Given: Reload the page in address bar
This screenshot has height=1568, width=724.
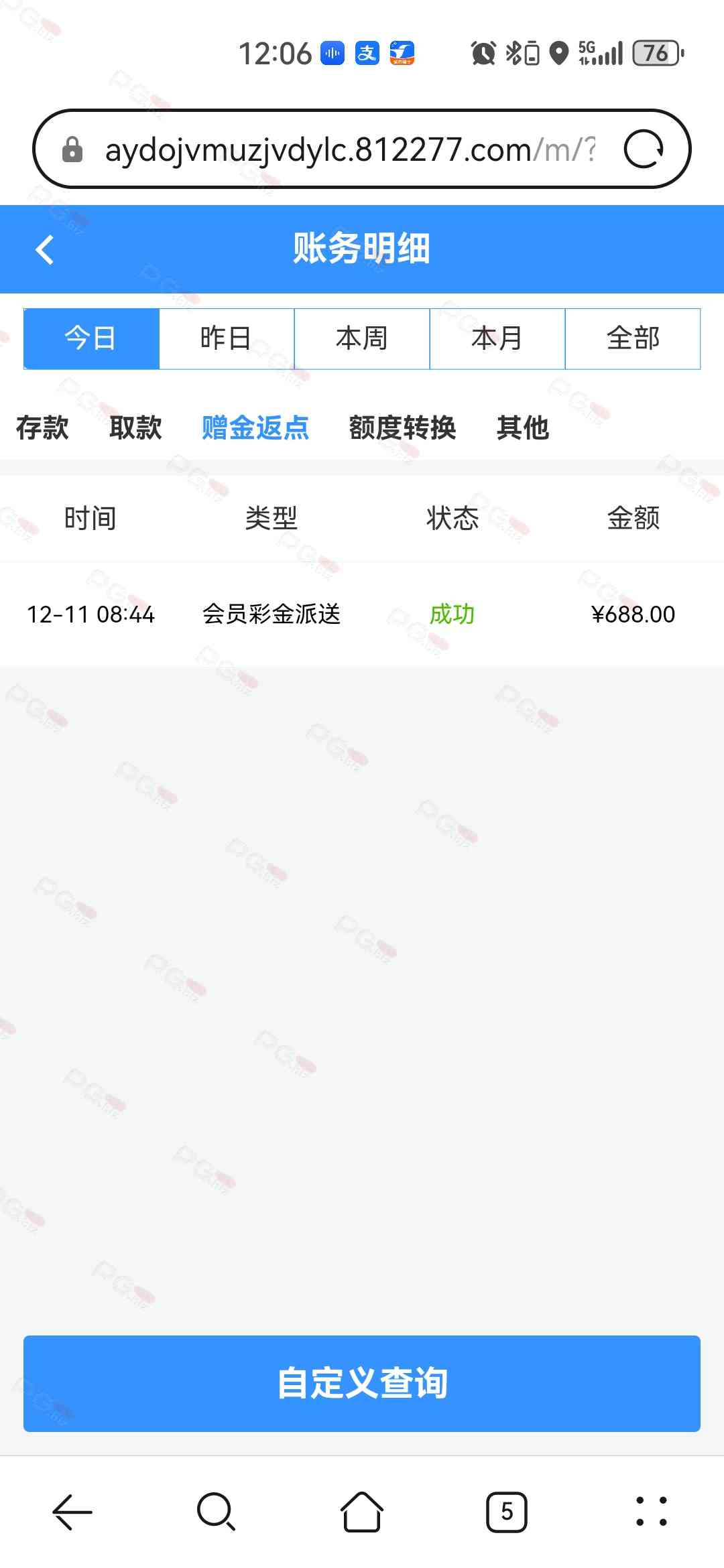Looking at the screenshot, I should pos(643,149).
